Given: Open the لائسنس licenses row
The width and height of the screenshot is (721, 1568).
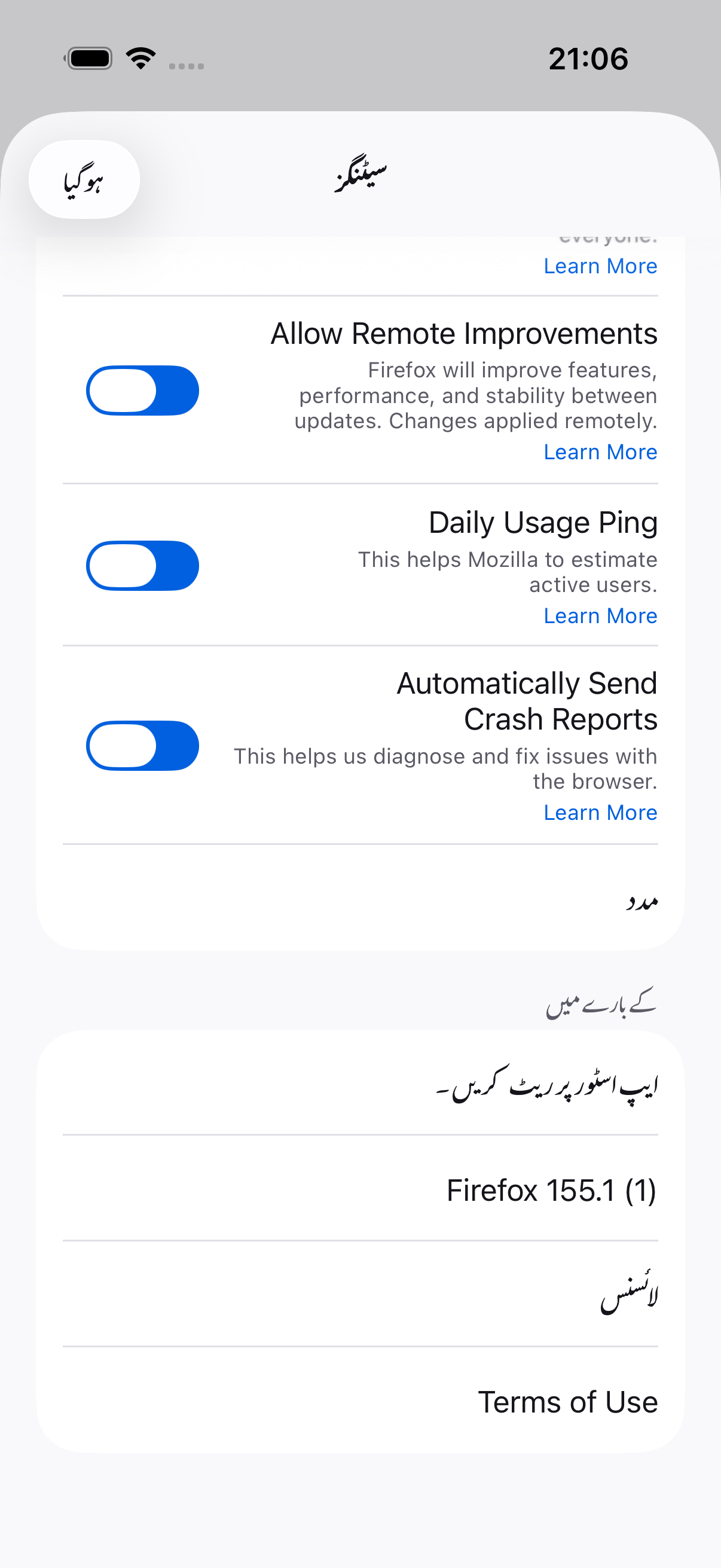Looking at the screenshot, I should point(360,1294).
